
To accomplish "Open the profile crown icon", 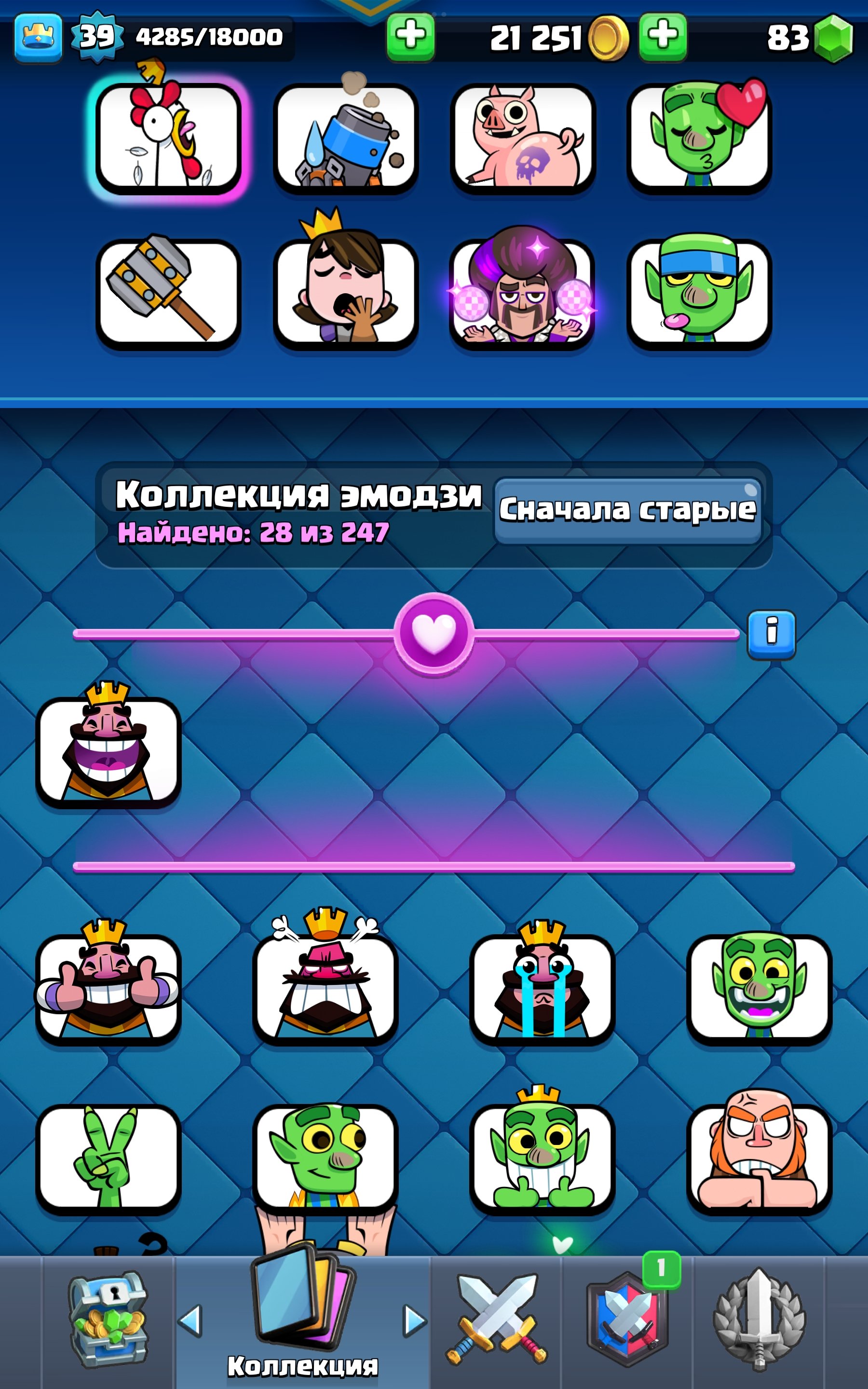I will click(x=38, y=37).
